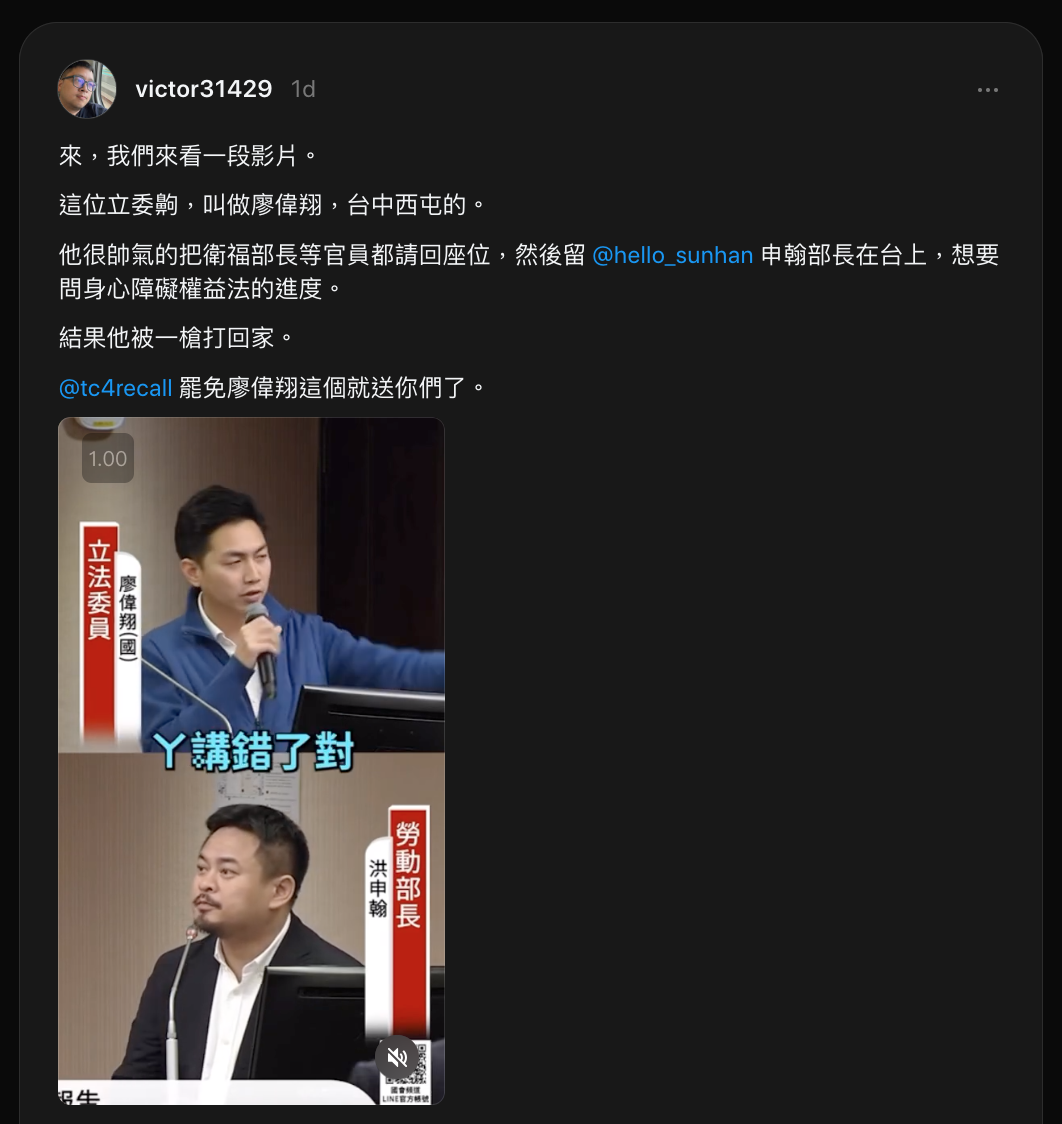Open the @hello_sunhan mention
Viewport: 1062px width, 1124px height.
pos(672,255)
